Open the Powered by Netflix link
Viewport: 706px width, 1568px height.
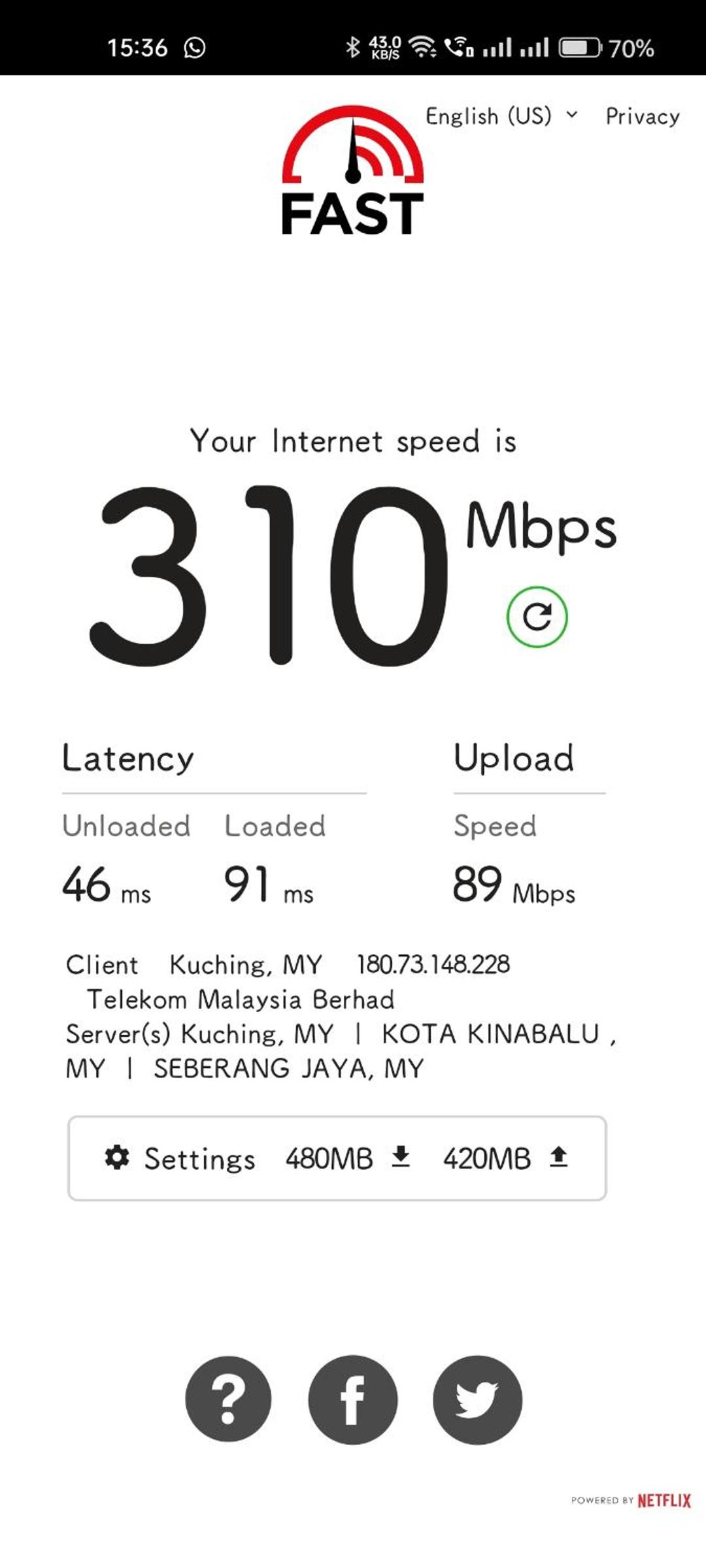coord(631,1500)
